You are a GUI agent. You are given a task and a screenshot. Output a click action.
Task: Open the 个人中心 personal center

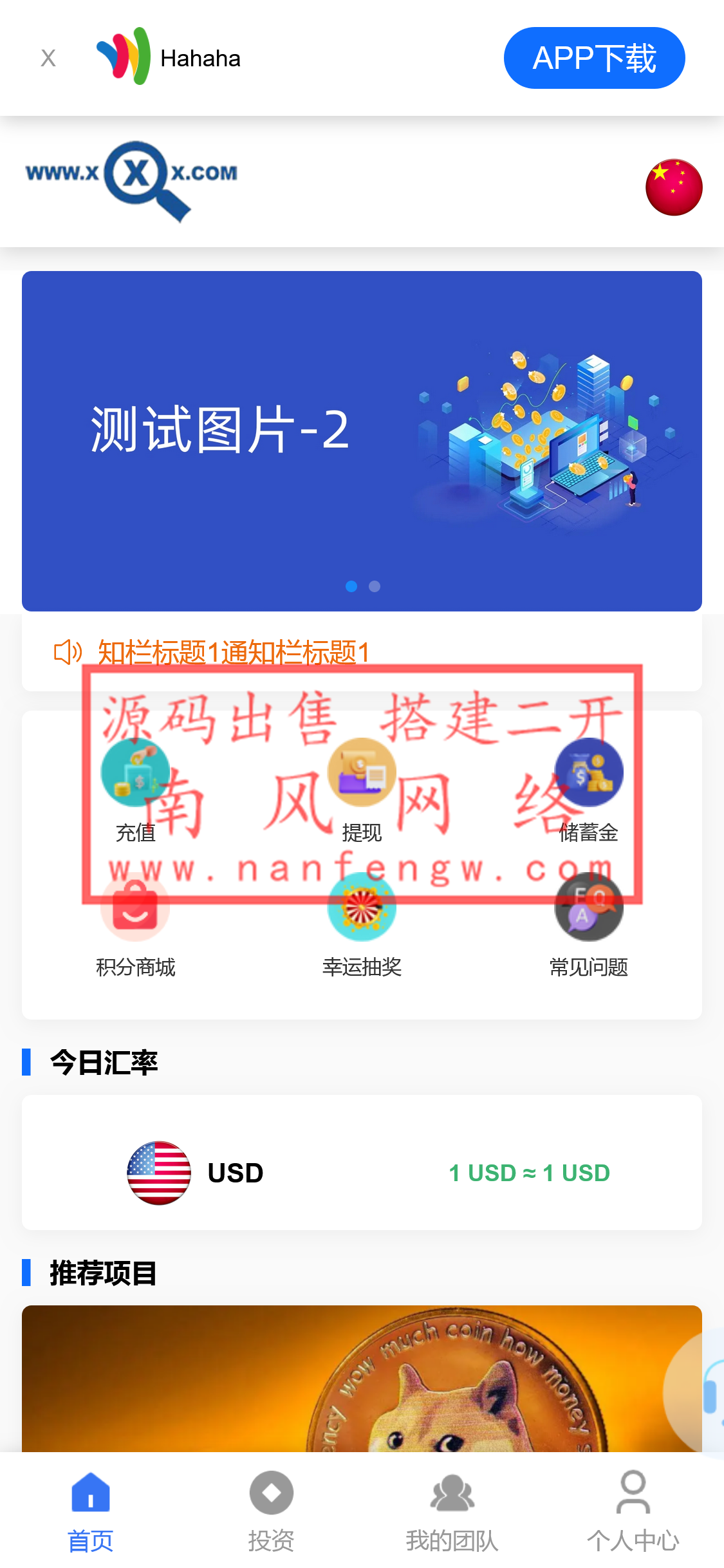click(x=633, y=1513)
